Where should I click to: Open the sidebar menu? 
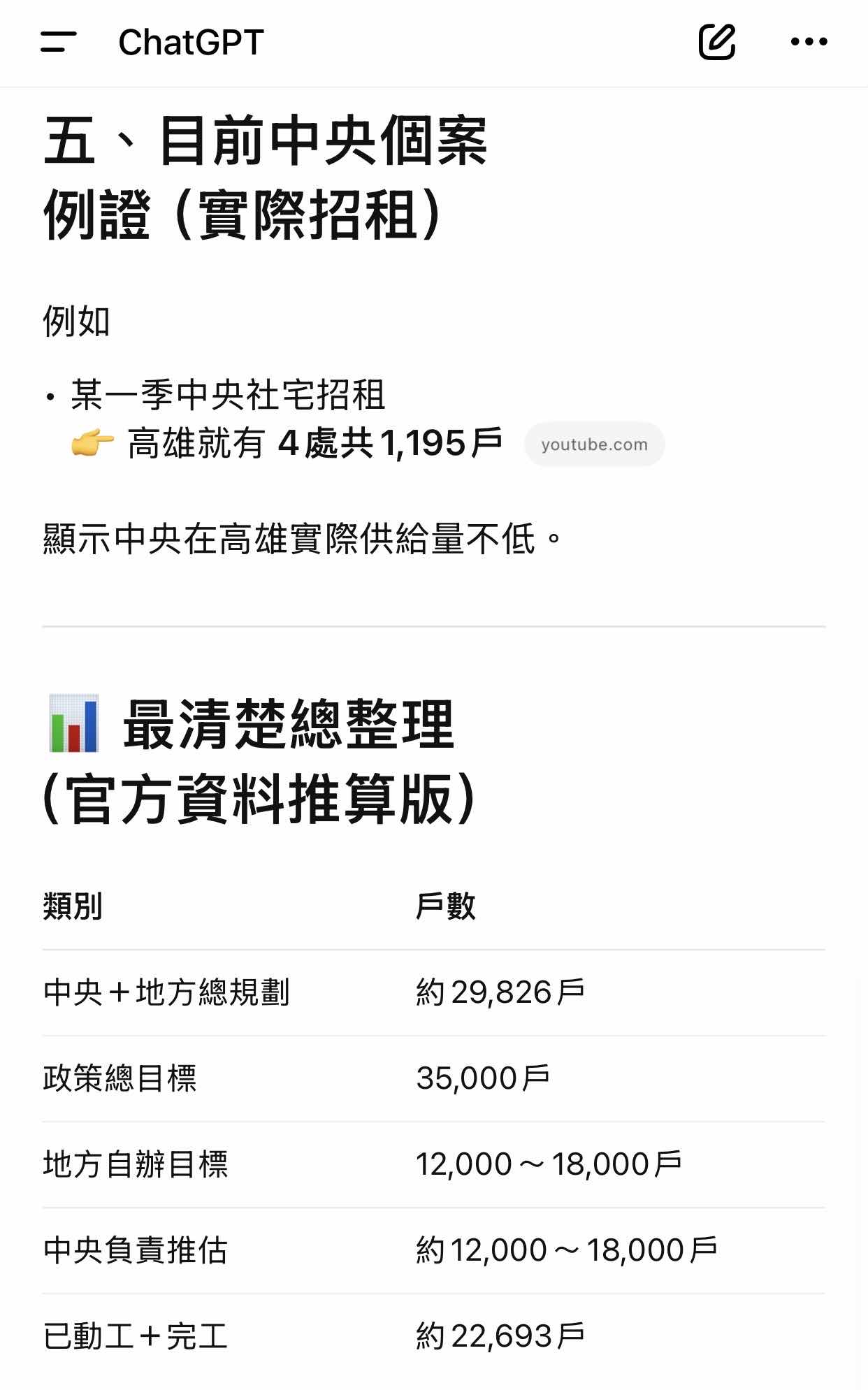pos(59,42)
